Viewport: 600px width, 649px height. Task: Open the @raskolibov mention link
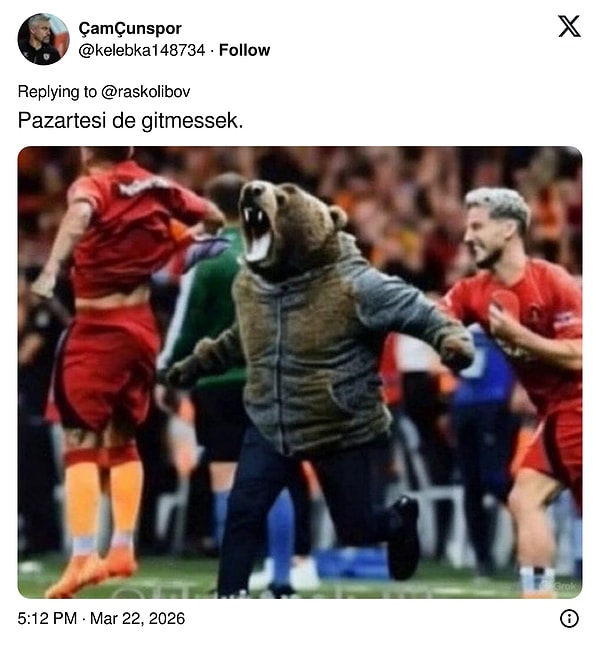coord(146,92)
